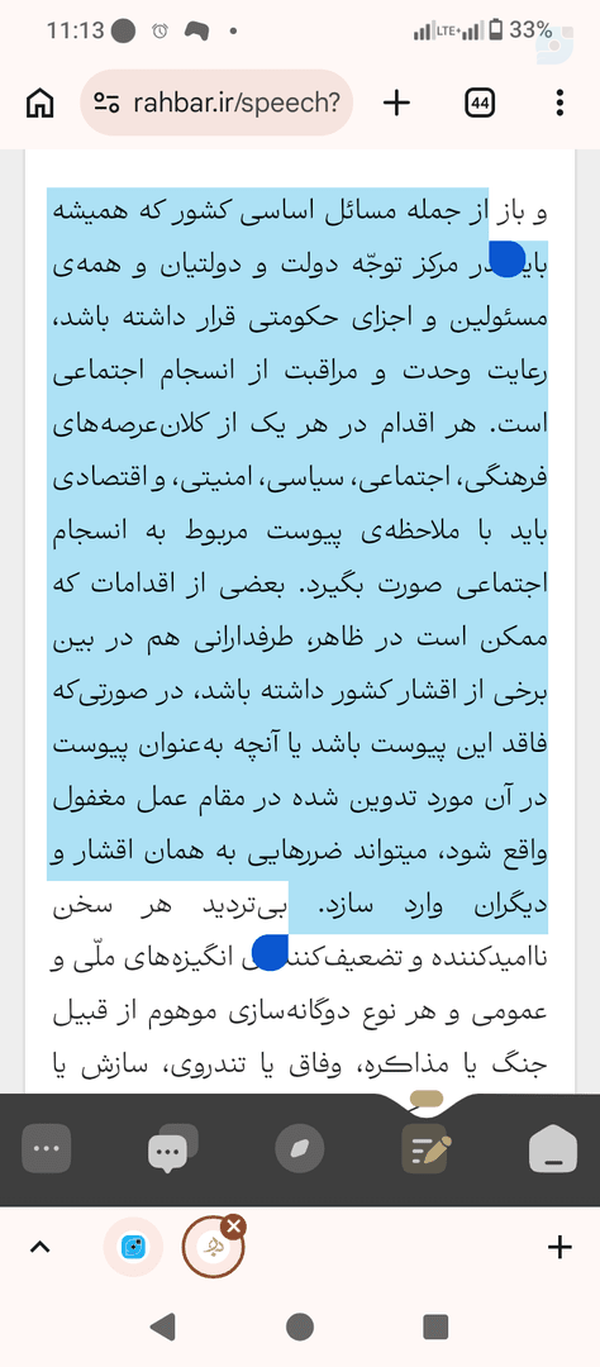Select the compass icon in the toolbar
Image resolution: width=600 pixels, height=1367 pixels.
(x=300, y=1149)
